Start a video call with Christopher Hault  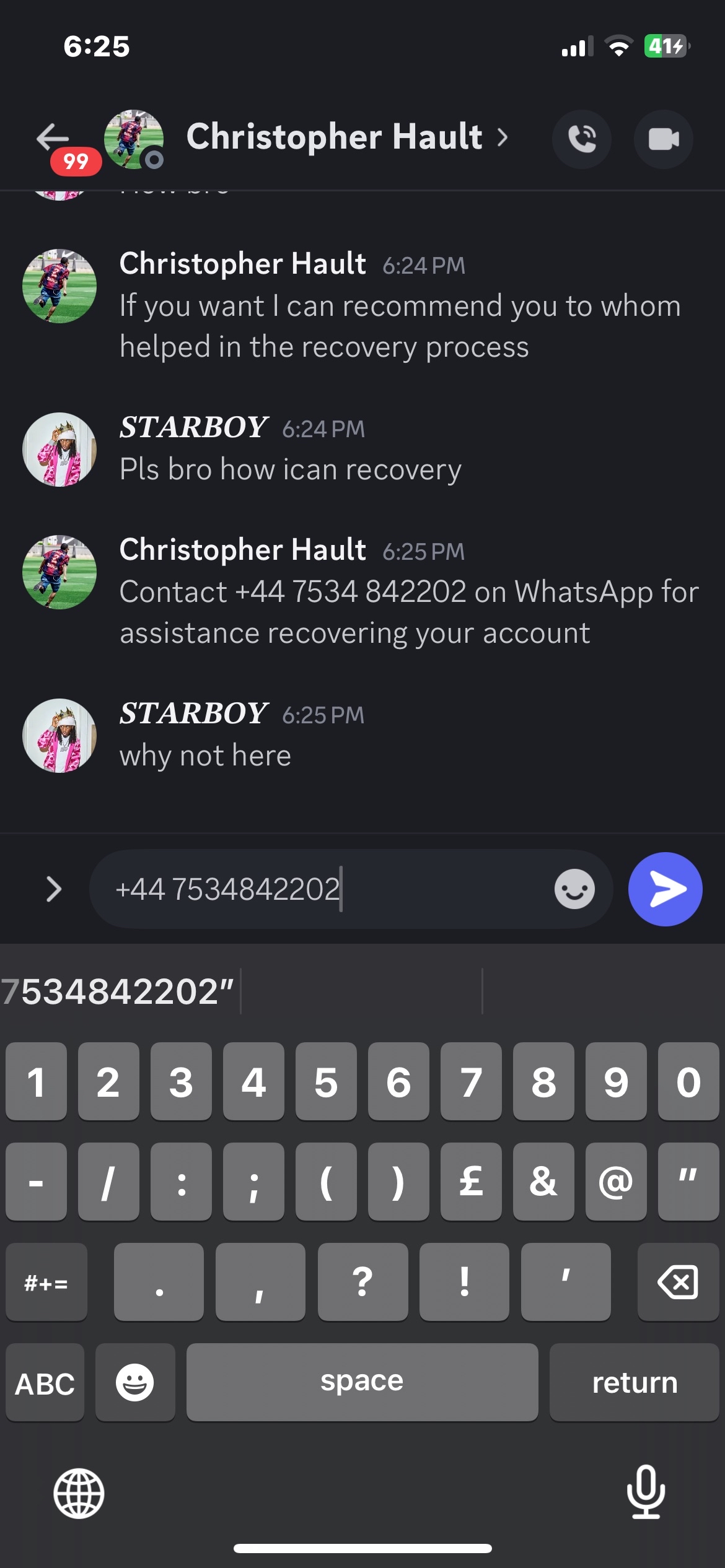pyautogui.click(x=663, y=139)
